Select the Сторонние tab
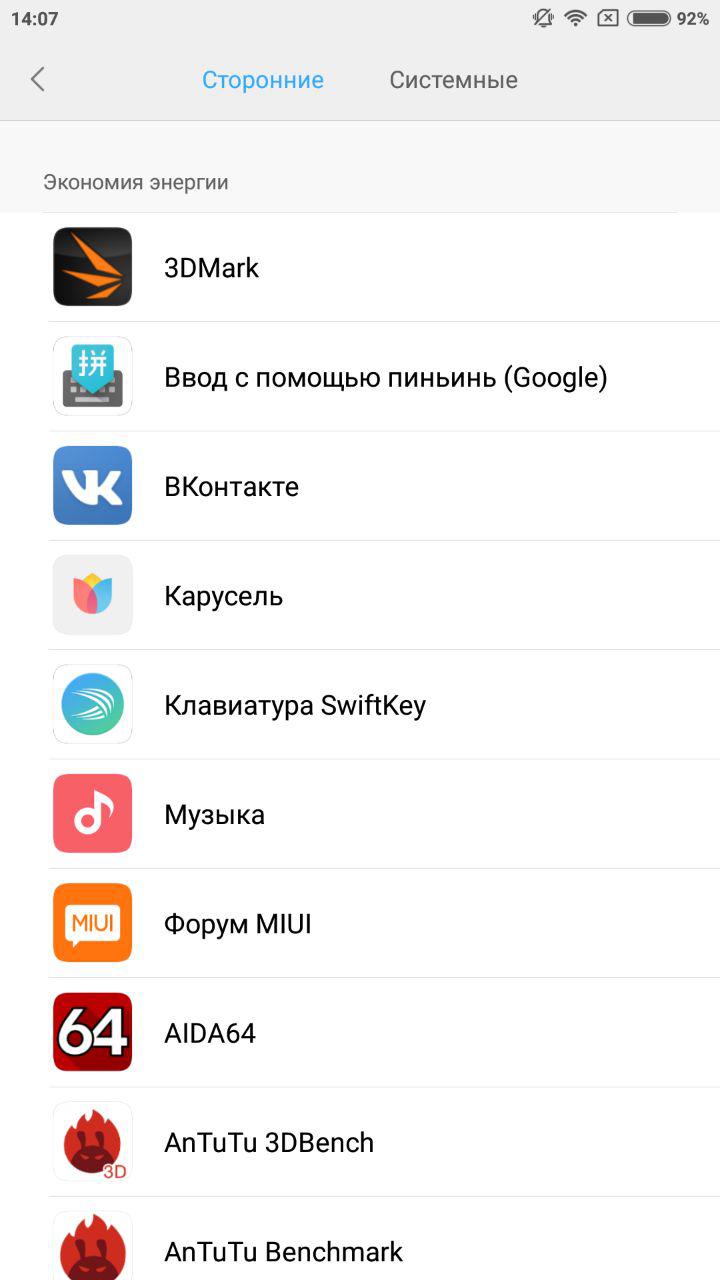The width and height of the screenshot is (720, 1280). coord(263,80)
